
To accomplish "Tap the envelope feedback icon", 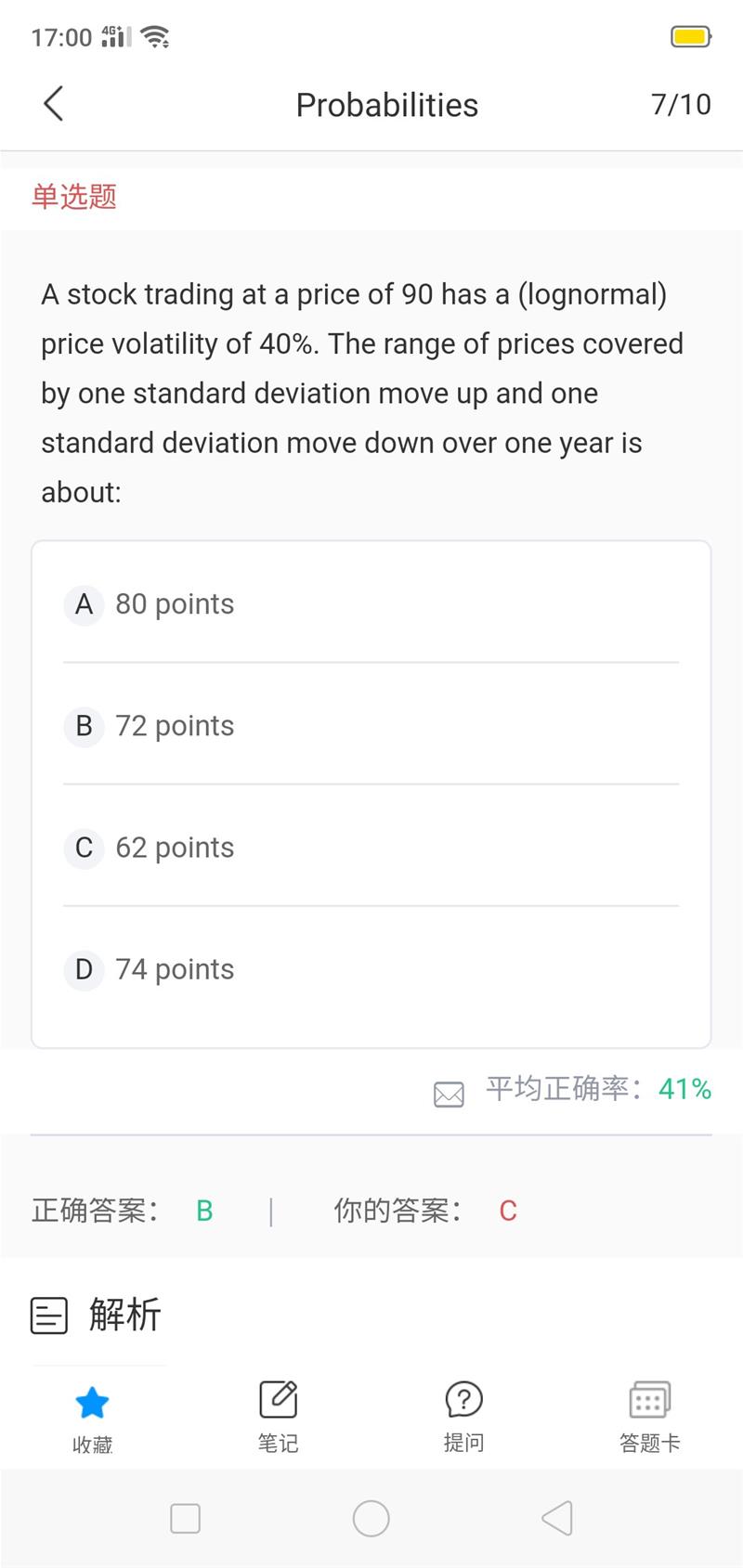I will coord(449,1095).
